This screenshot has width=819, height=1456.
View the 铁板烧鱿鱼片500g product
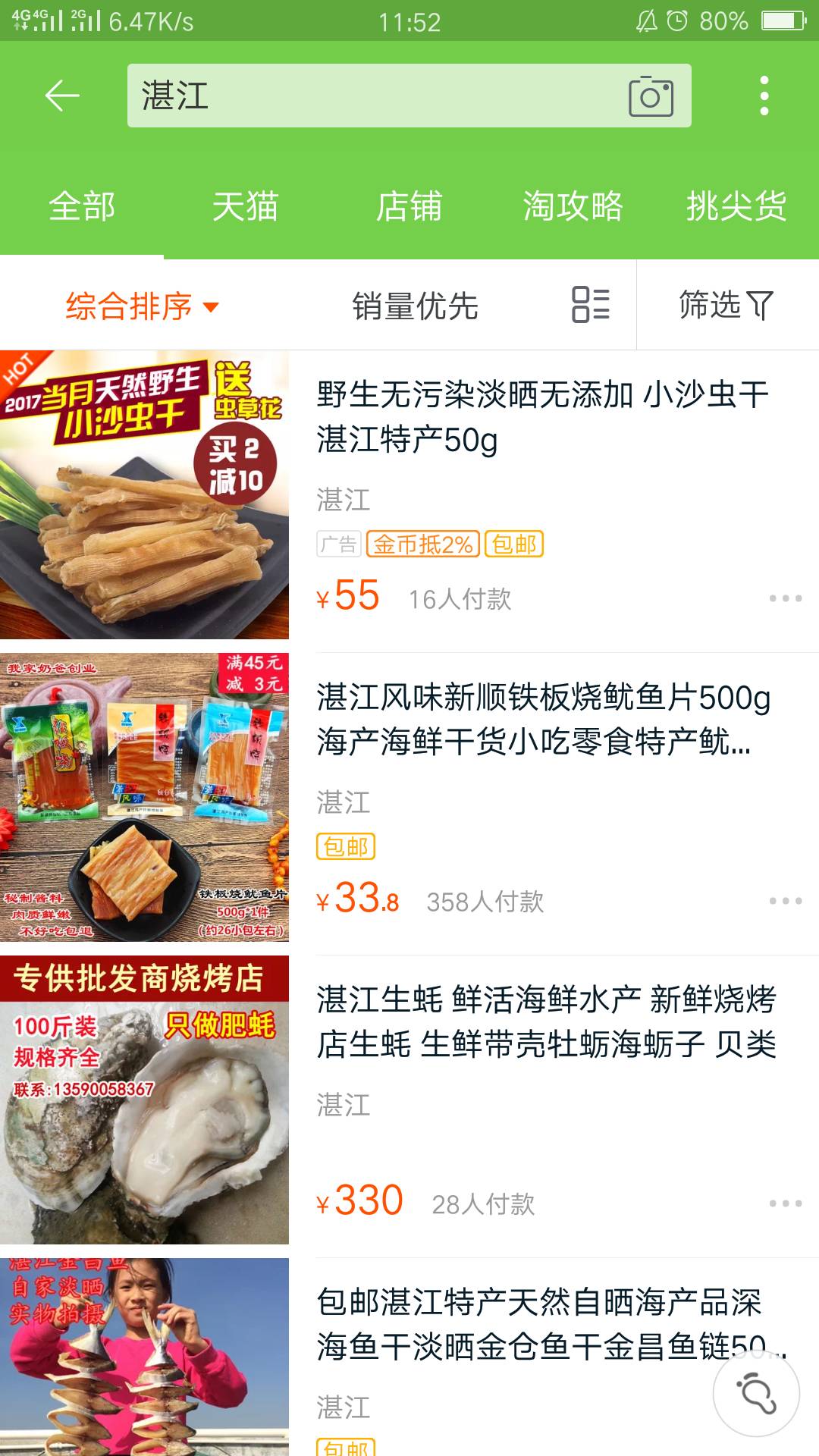click(542, 719)
